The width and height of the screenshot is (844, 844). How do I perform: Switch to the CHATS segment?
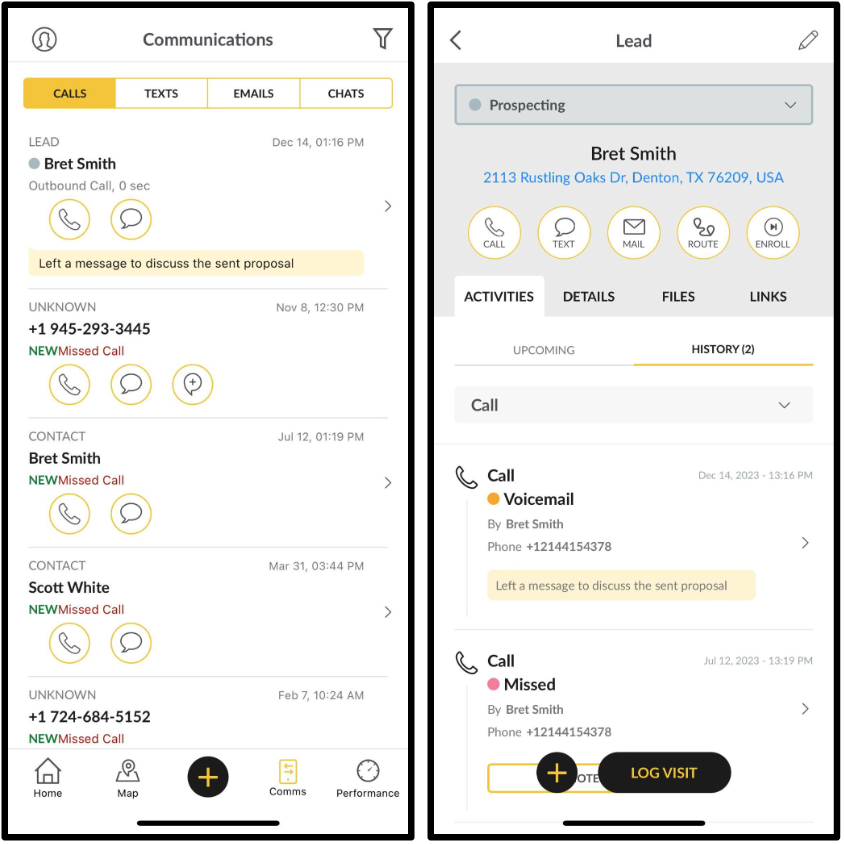pyautogui.click(x=346, y=93)
